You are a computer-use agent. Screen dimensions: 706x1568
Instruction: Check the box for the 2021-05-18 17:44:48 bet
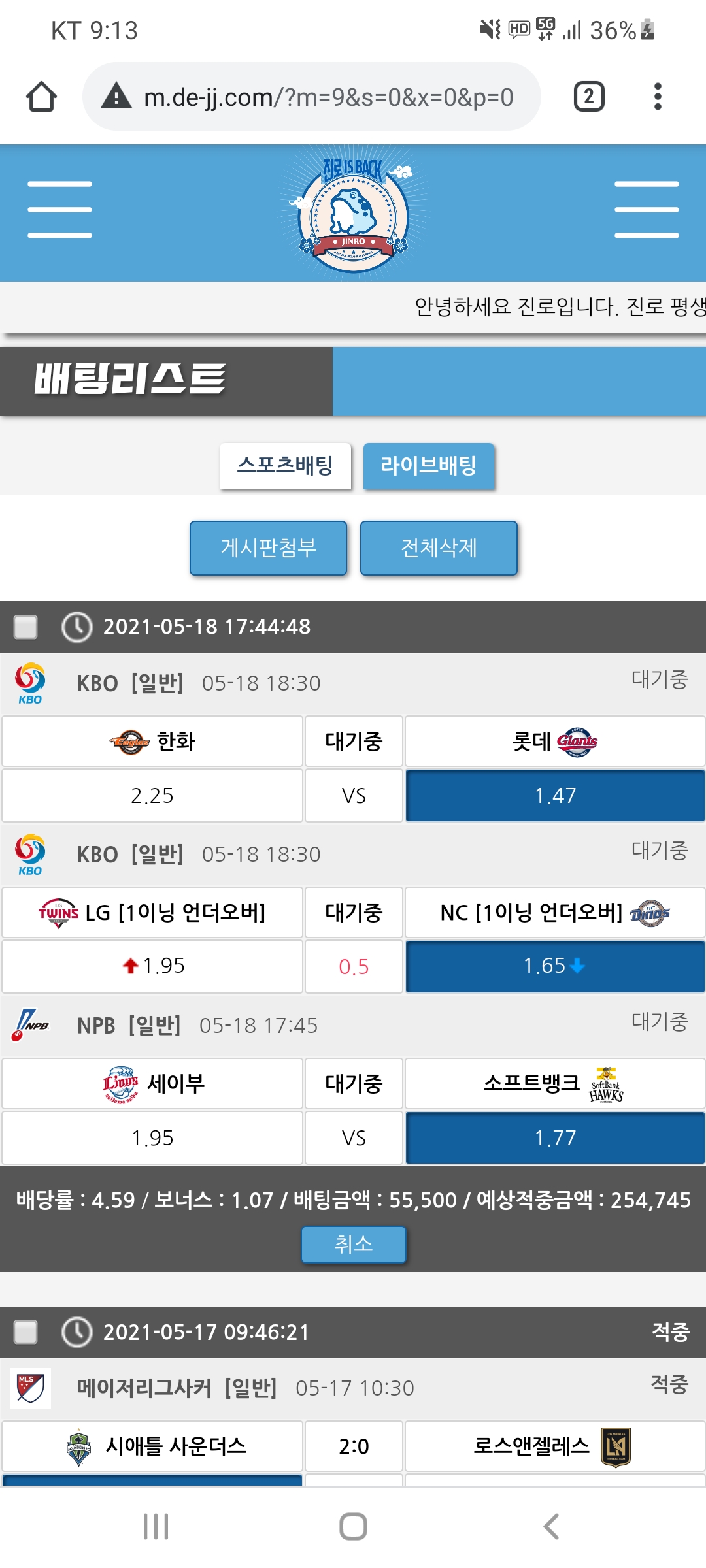tap(26, 627)
